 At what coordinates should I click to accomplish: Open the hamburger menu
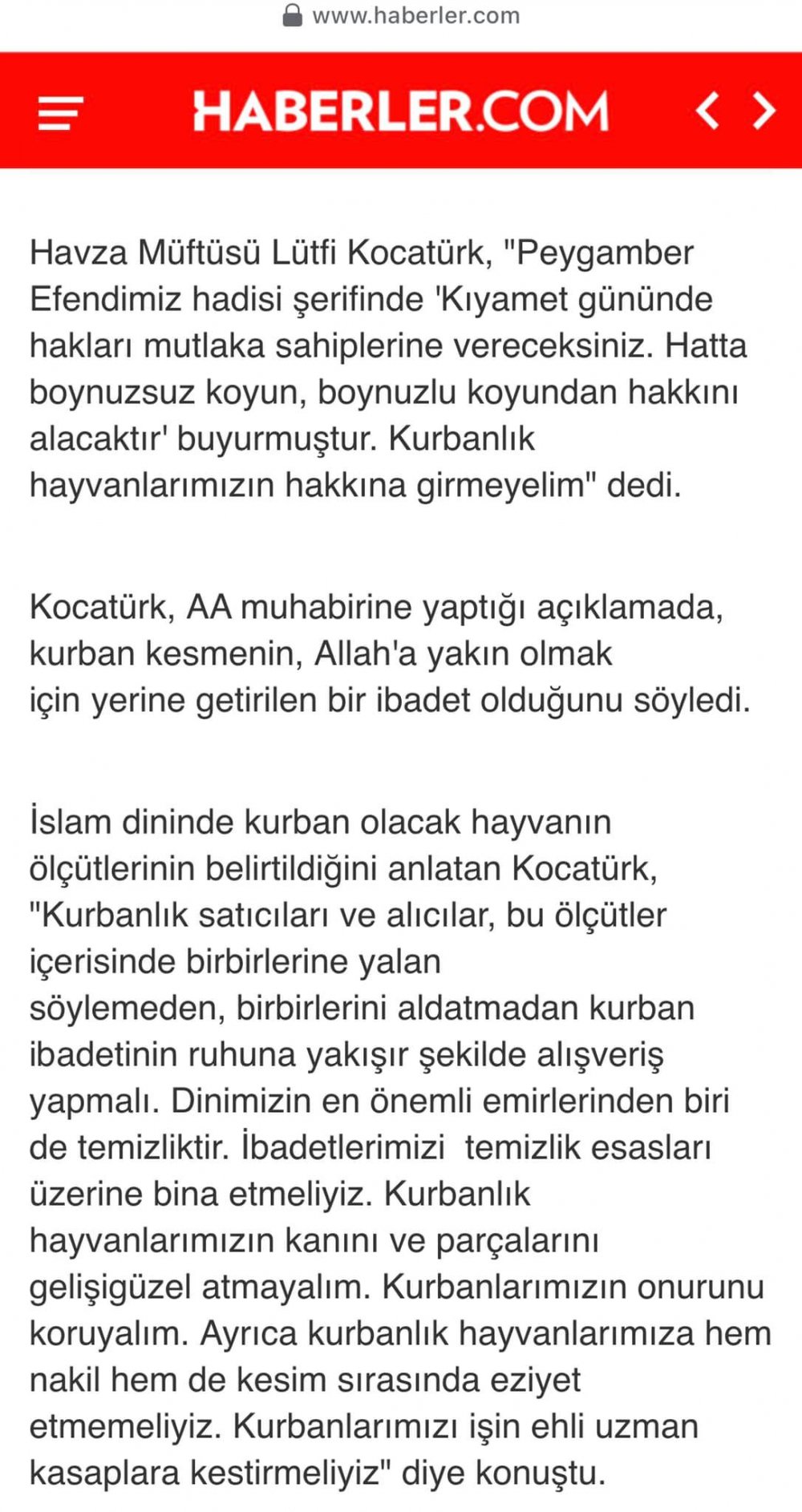60,112
